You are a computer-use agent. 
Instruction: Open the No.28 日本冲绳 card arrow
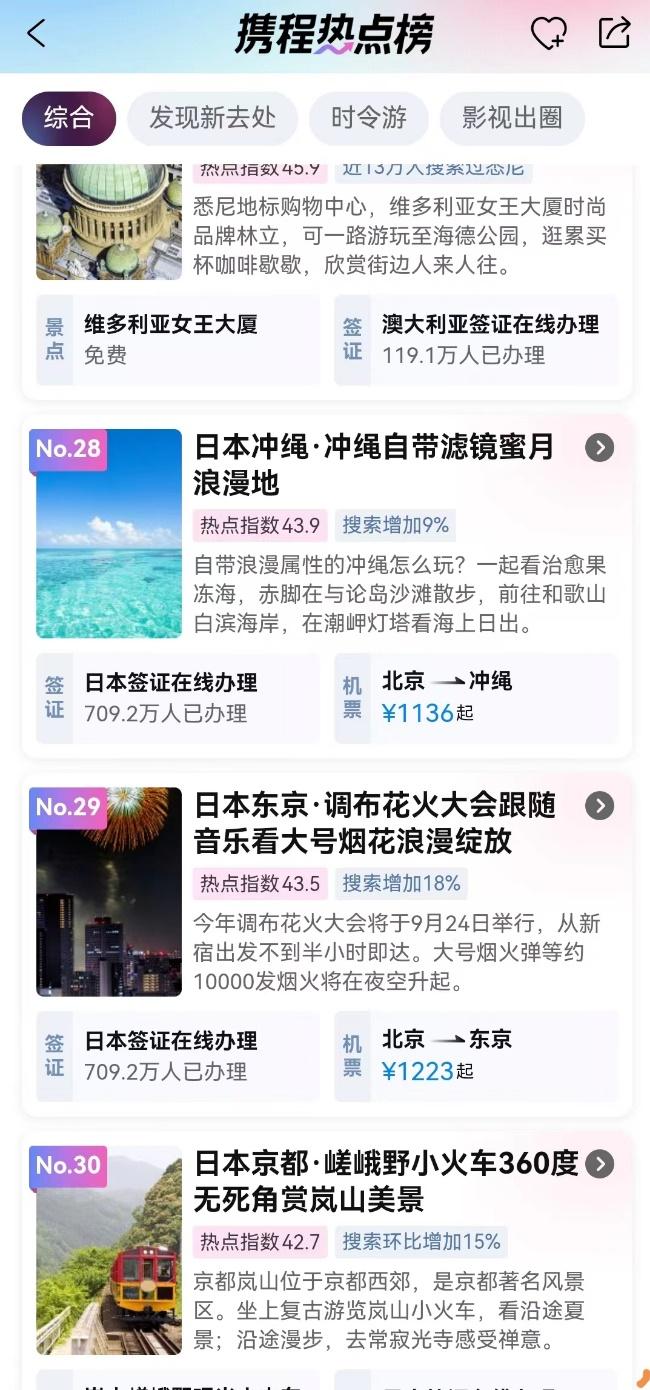pyautogui.click(x=599, y=447)
